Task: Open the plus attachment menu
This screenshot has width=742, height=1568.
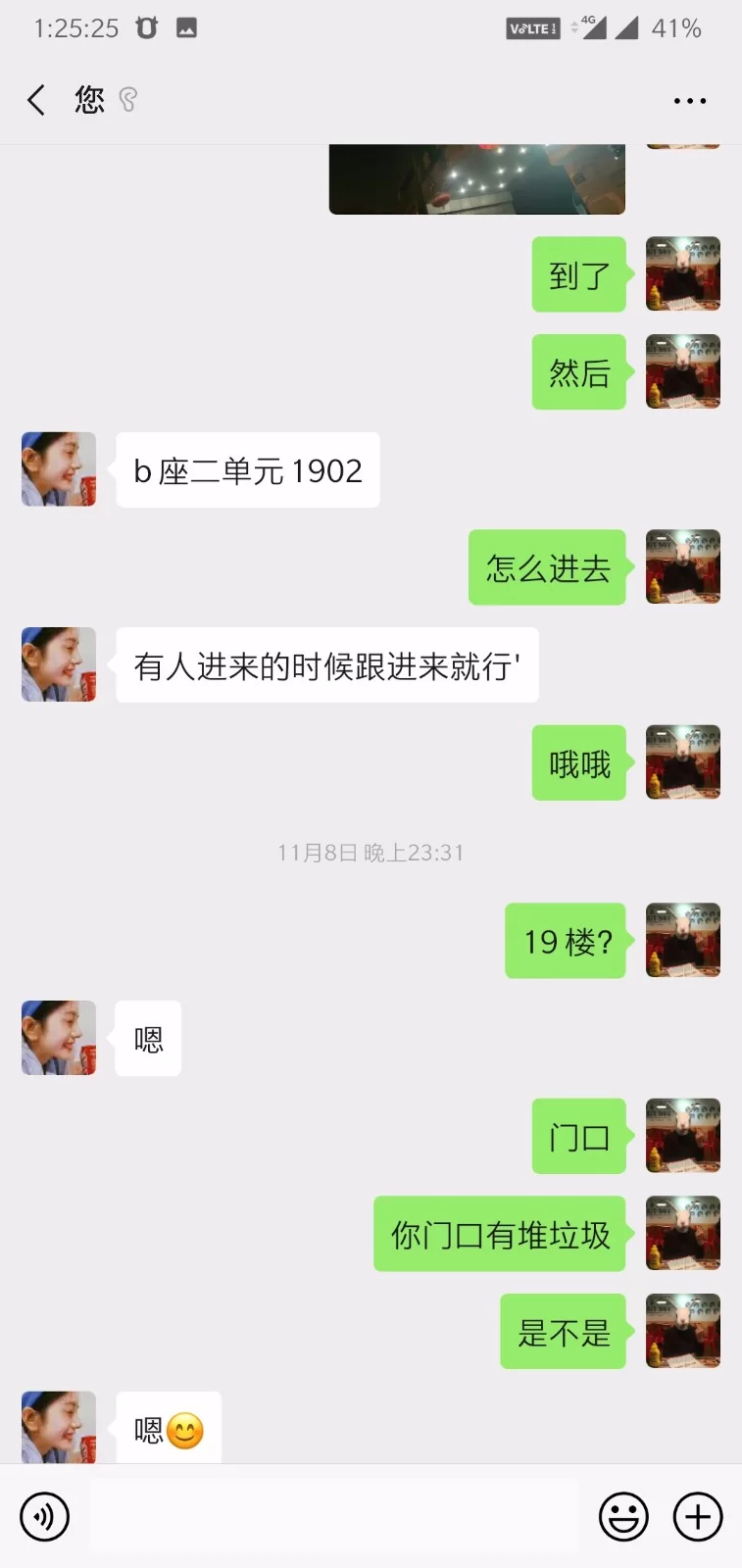Action: (x=697, y=1517)
